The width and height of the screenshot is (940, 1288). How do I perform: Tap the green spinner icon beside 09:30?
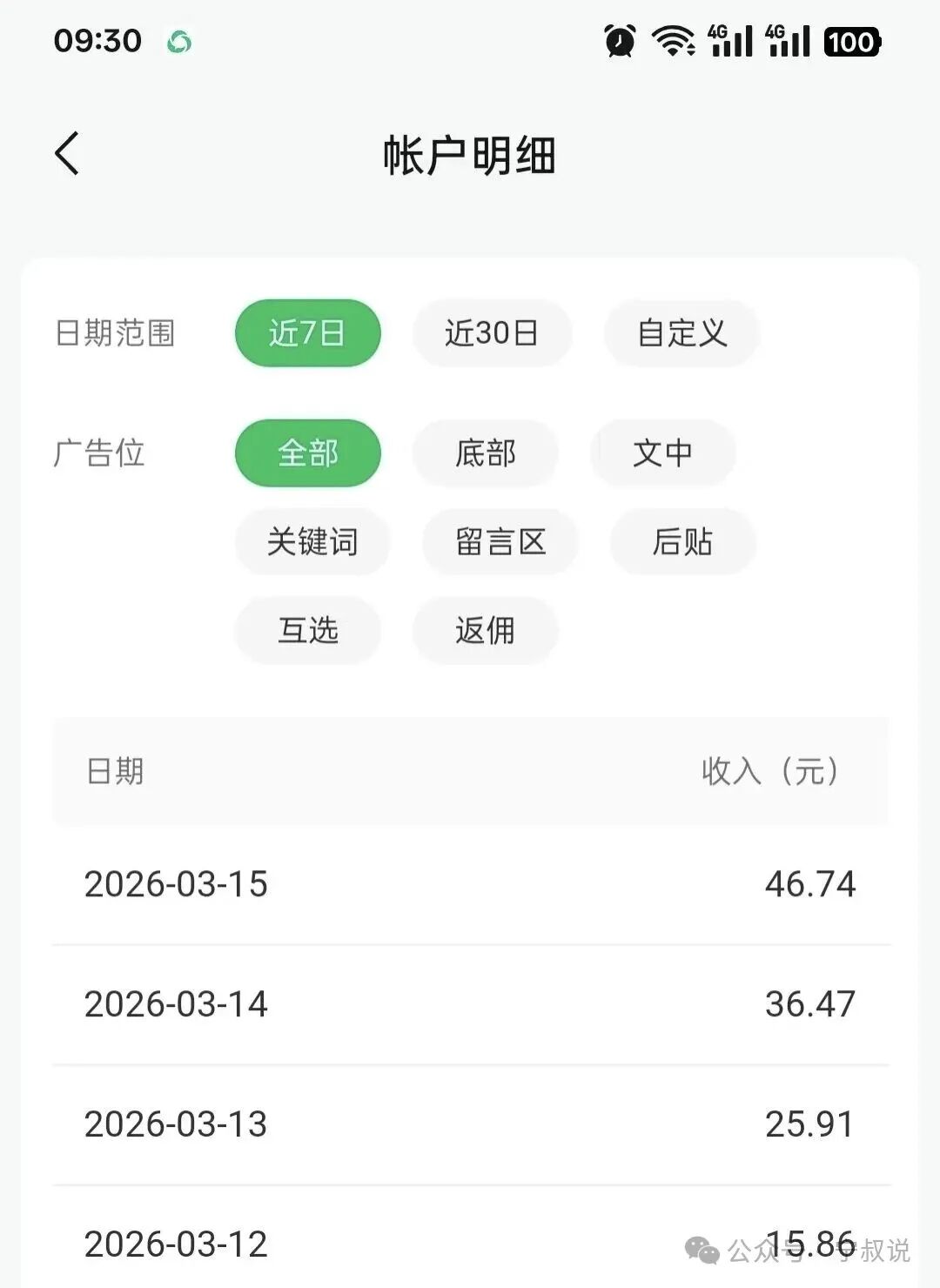click(179, 42)
